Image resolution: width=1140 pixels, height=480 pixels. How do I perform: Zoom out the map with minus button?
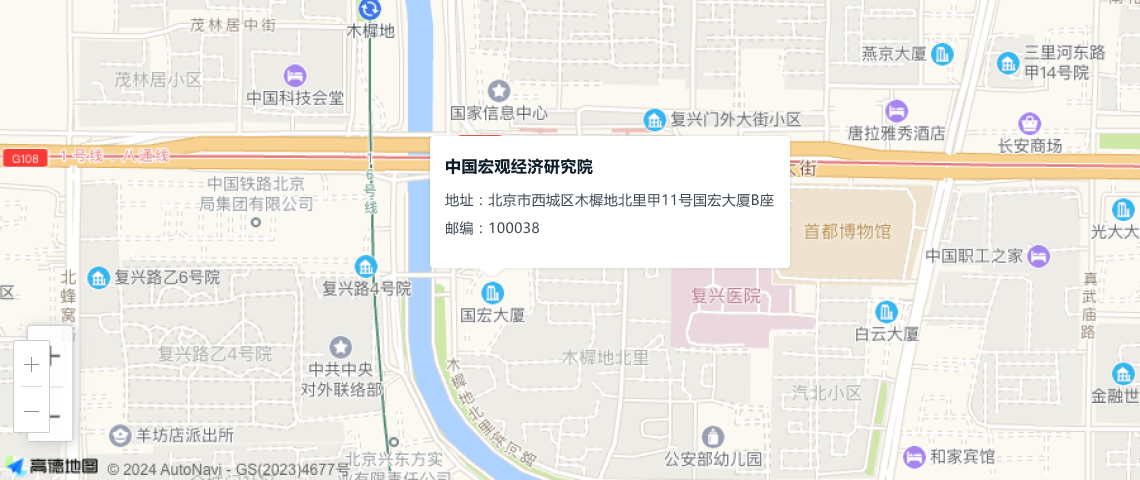(32, 411)
